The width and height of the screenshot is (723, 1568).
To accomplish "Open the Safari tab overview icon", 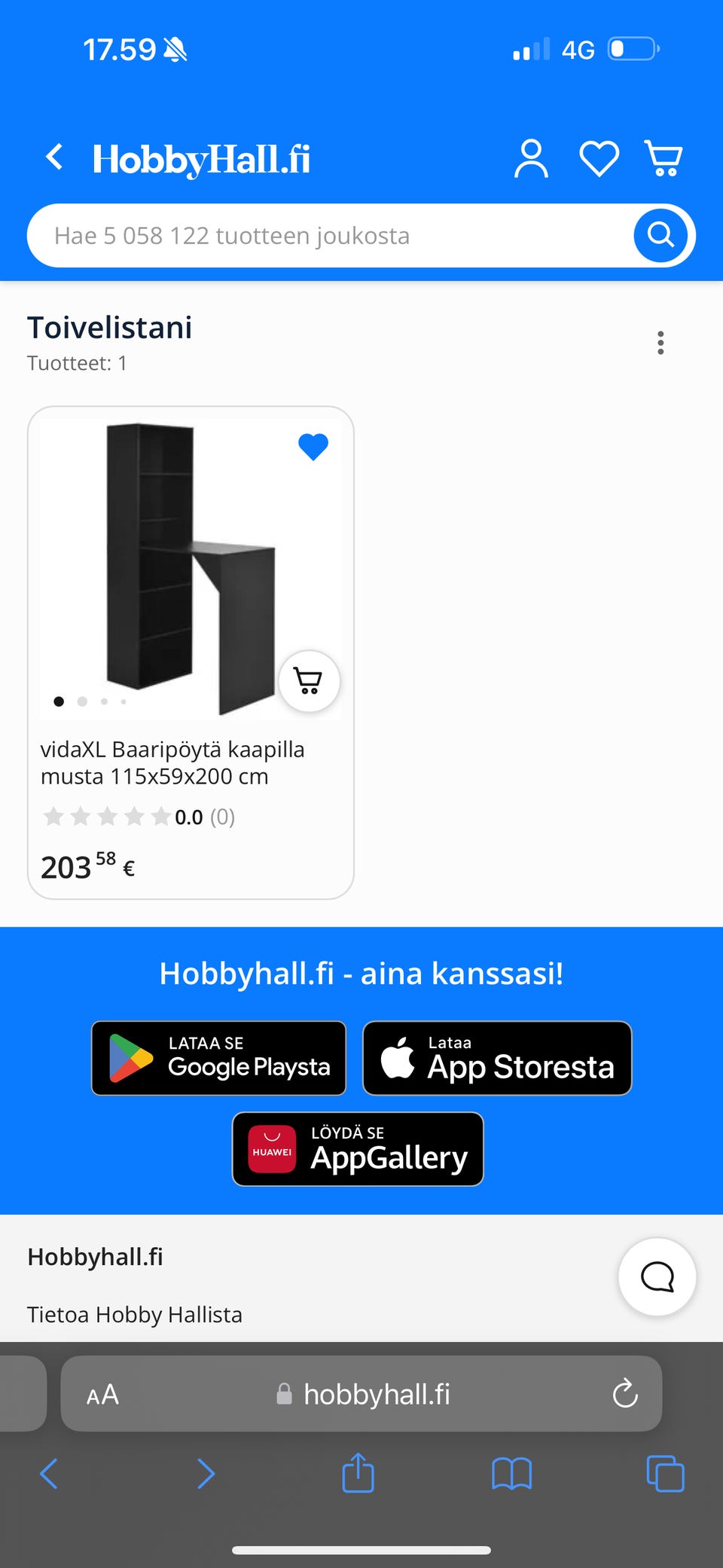I will click(664, 1473).
